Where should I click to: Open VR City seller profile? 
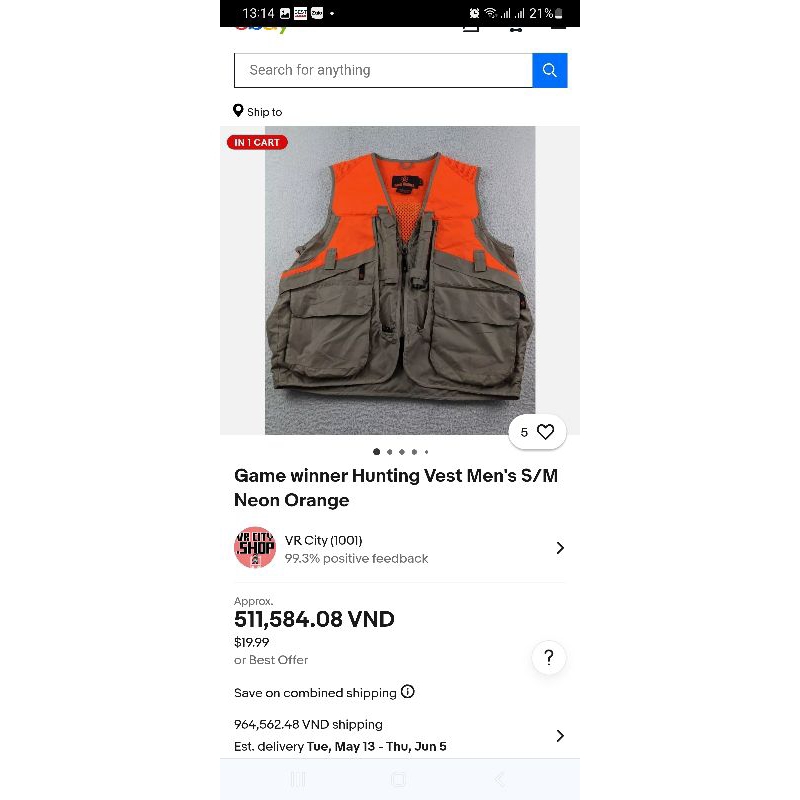(x=400, y=548)
